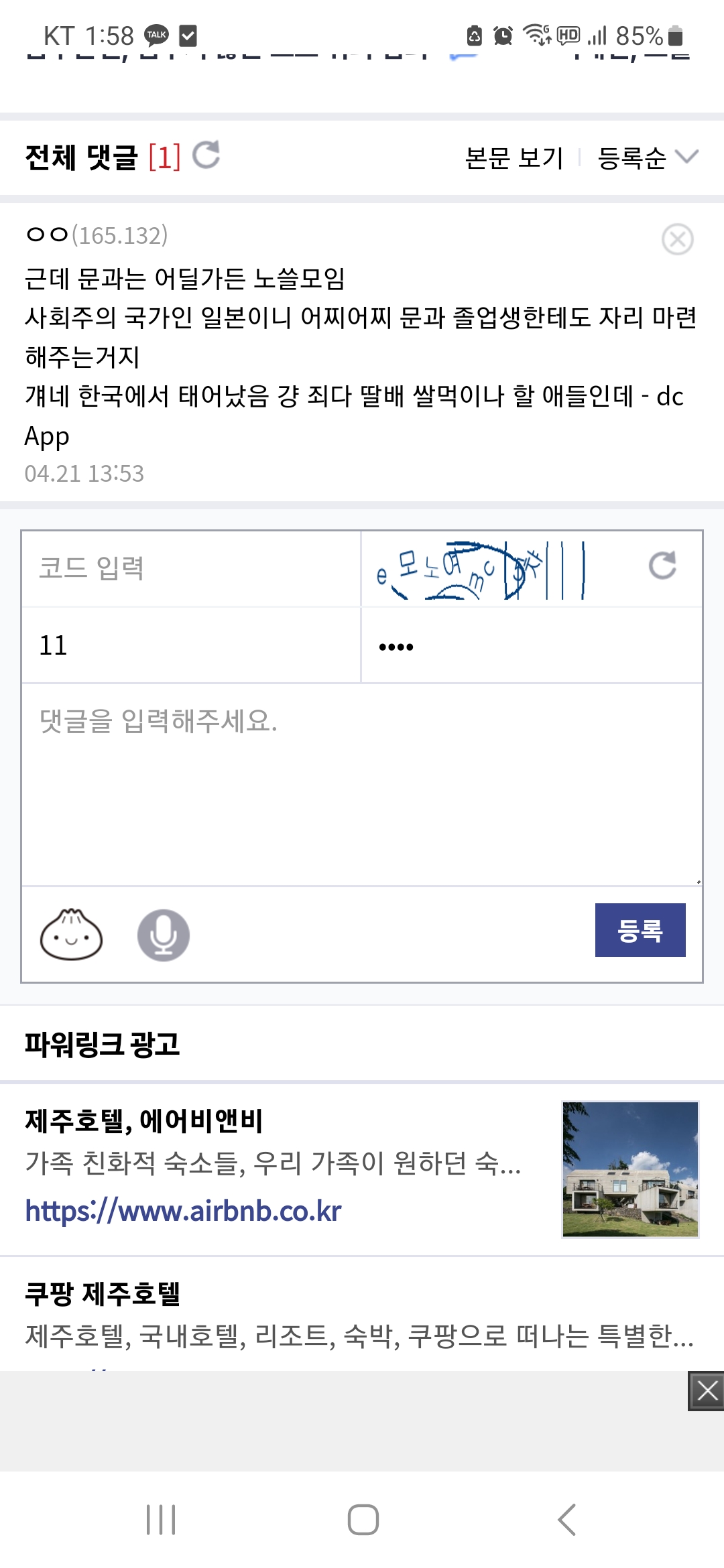The height and width of the screenshot is (1568, 724).
Task: Open the 등록순 sort dropdown
Action: [x=648, y=158]
